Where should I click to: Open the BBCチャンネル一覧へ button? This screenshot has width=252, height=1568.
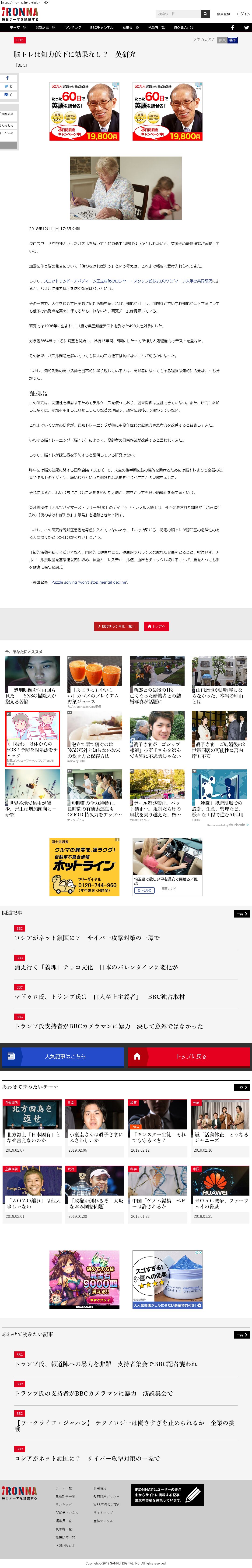[x=117, y=626]
